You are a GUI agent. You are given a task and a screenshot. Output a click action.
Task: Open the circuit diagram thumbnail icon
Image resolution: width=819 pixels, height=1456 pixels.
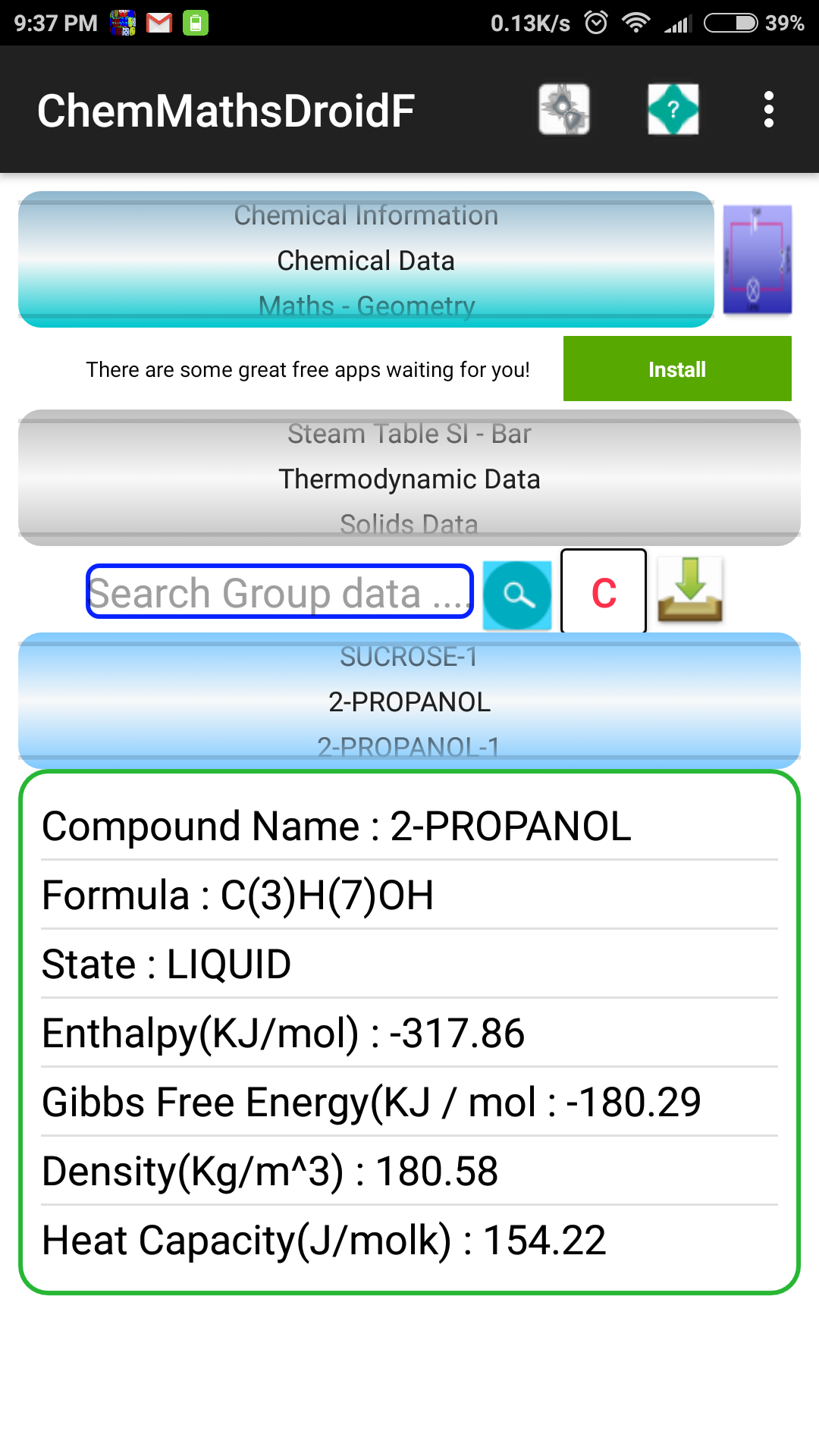point(757,260)
